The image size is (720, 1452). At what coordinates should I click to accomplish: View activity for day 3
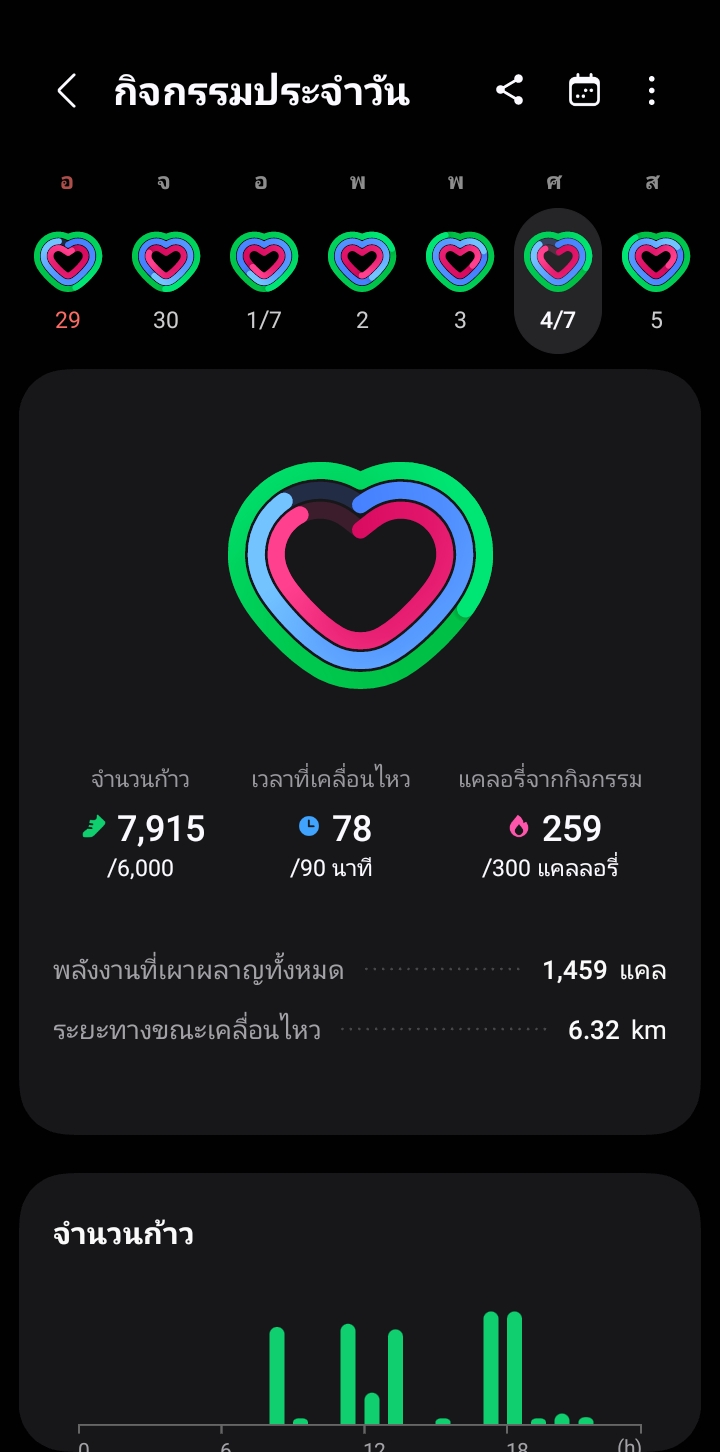click(459, 262)
